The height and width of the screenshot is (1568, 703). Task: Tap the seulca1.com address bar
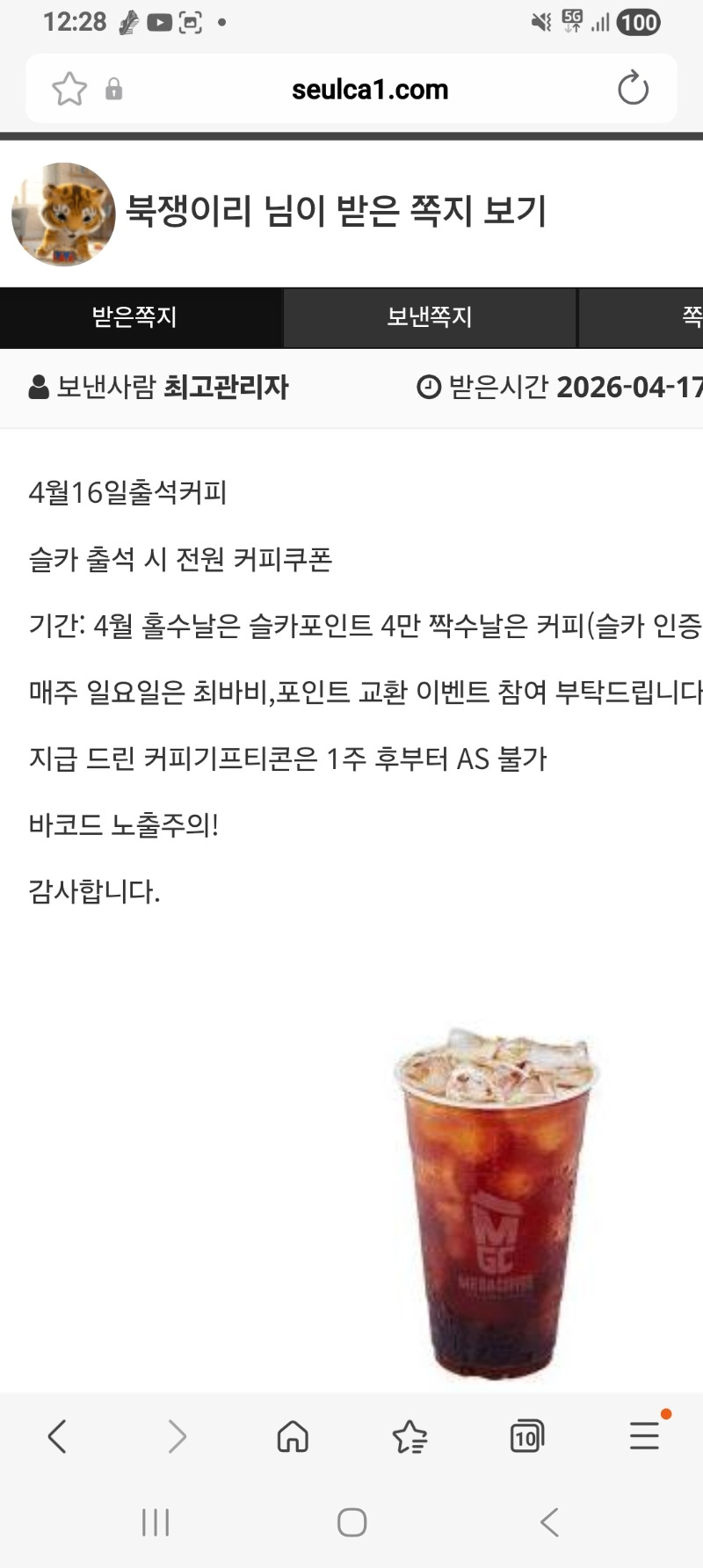tap(369, 89)
